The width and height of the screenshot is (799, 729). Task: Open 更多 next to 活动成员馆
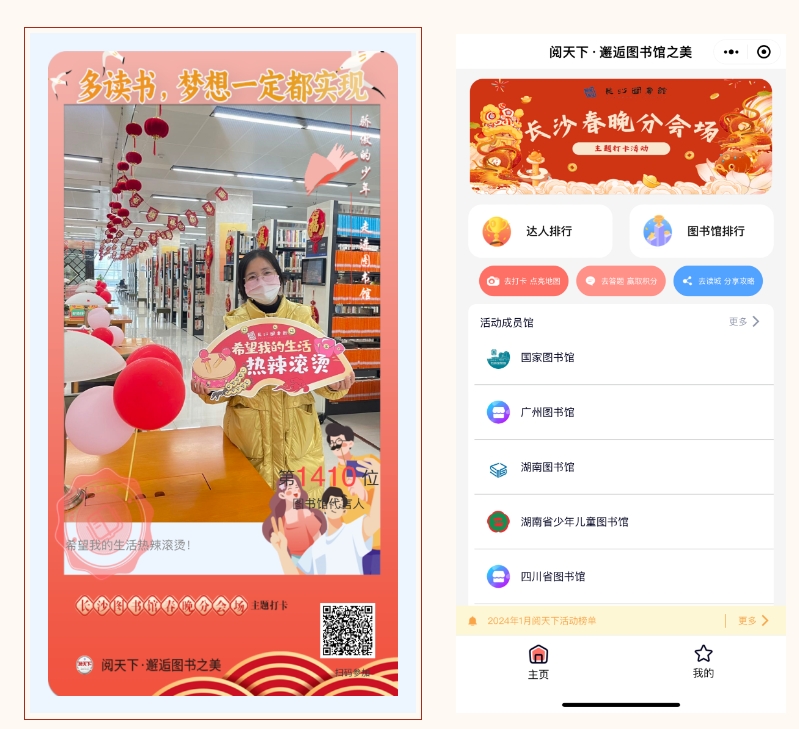point(744,322)
